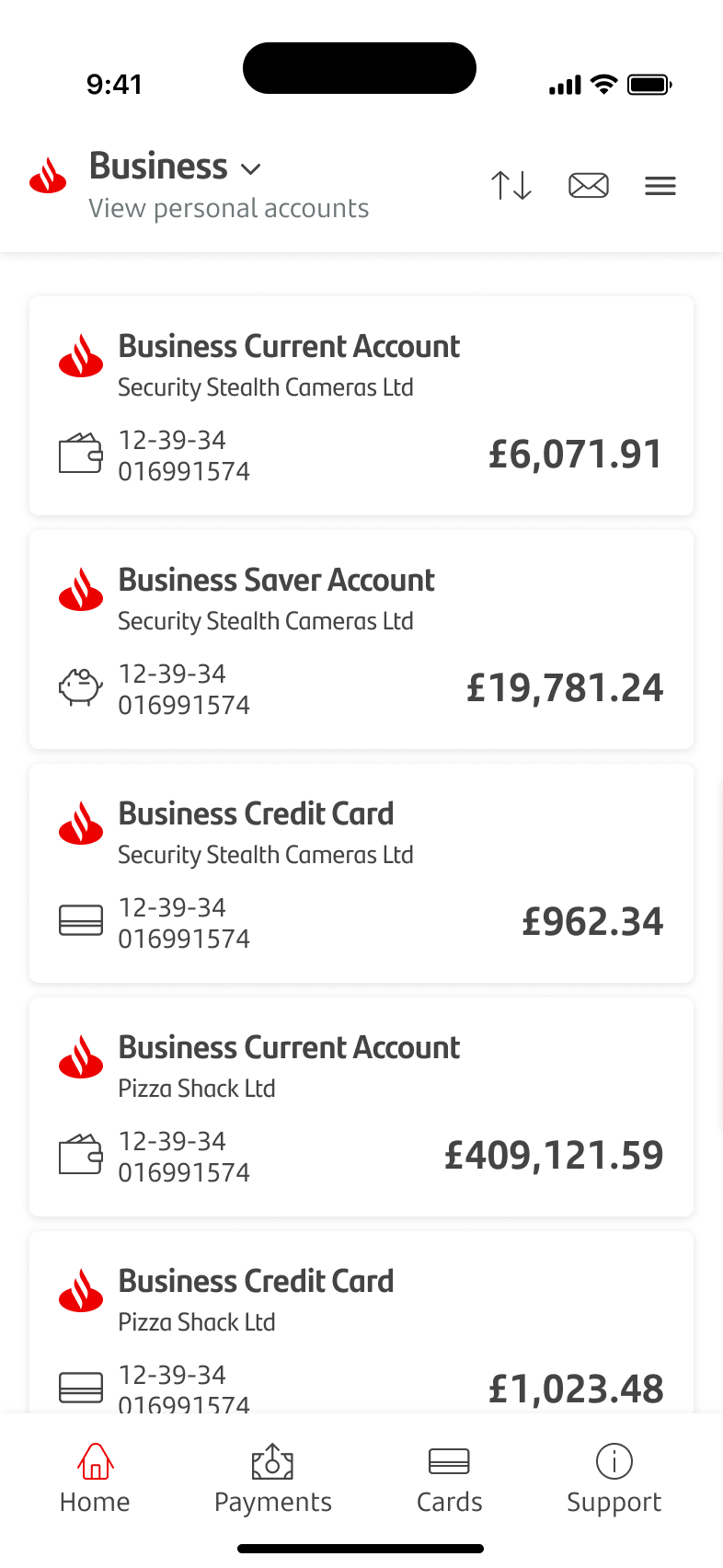The width and height of the screenshot is (723, 1568).
Task: Tap View personal accounts link
Action: [229, 209]
